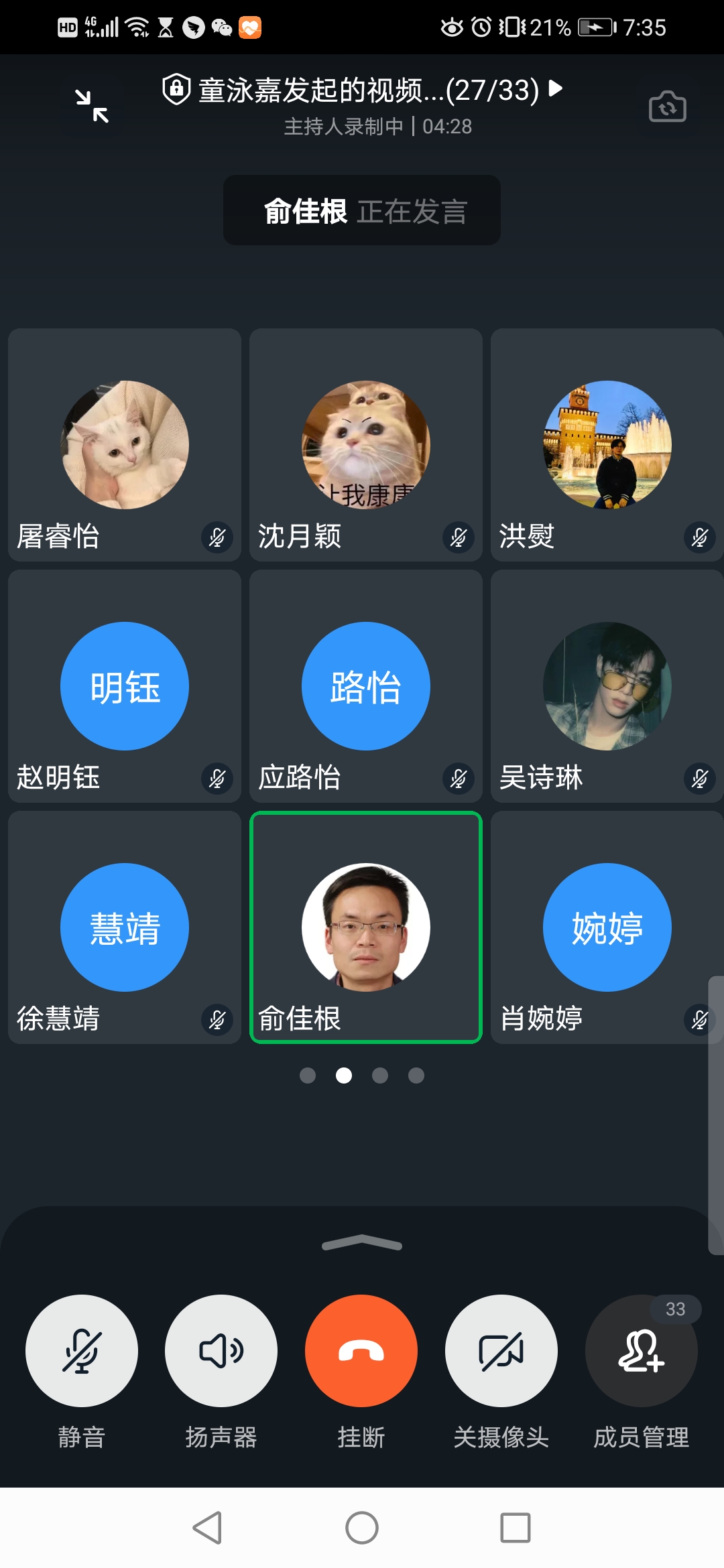Tap the 静音 mute button

pyautogui.click(x=82, y=1351)
